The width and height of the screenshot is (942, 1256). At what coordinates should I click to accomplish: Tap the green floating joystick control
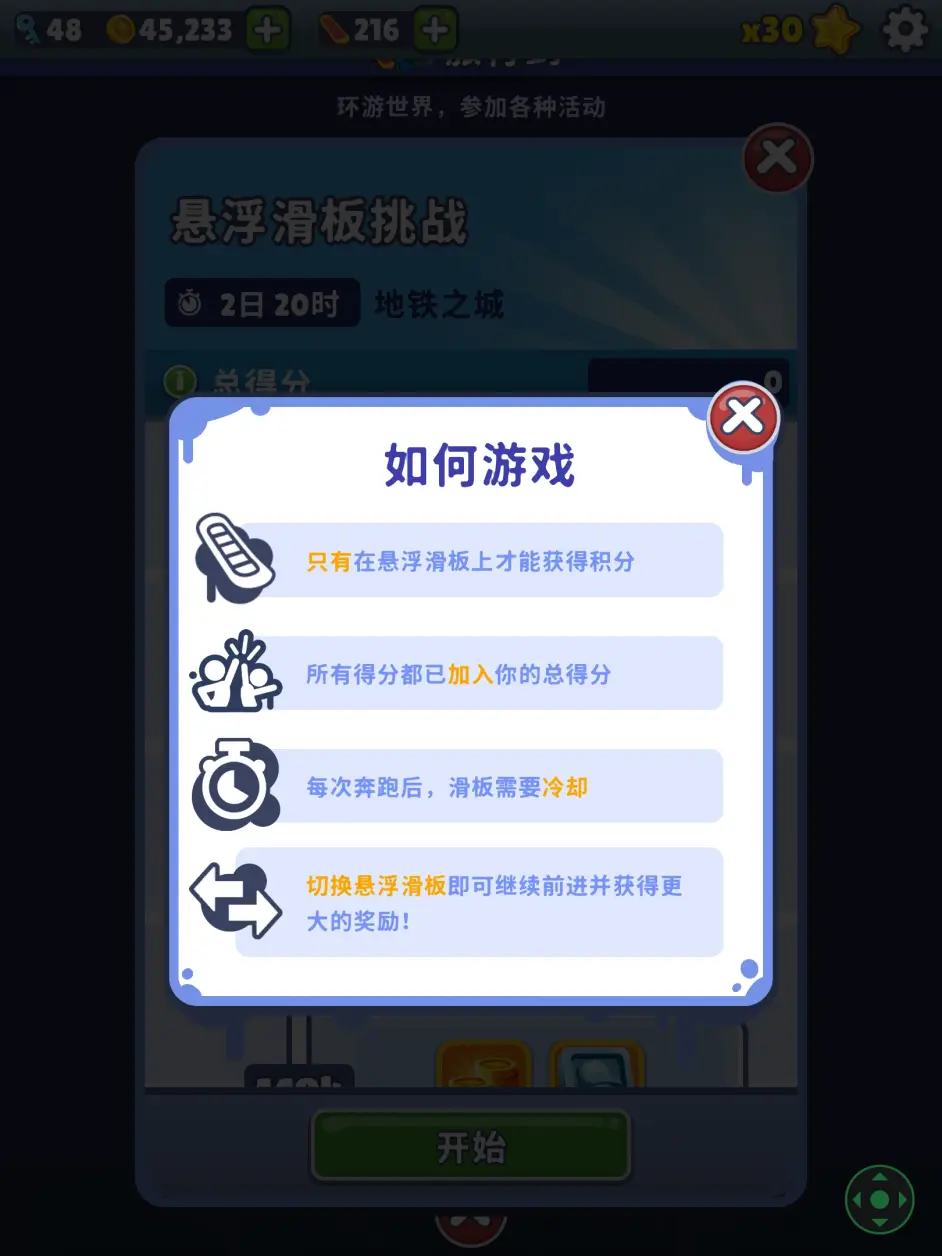click(x=879, y=1199)
